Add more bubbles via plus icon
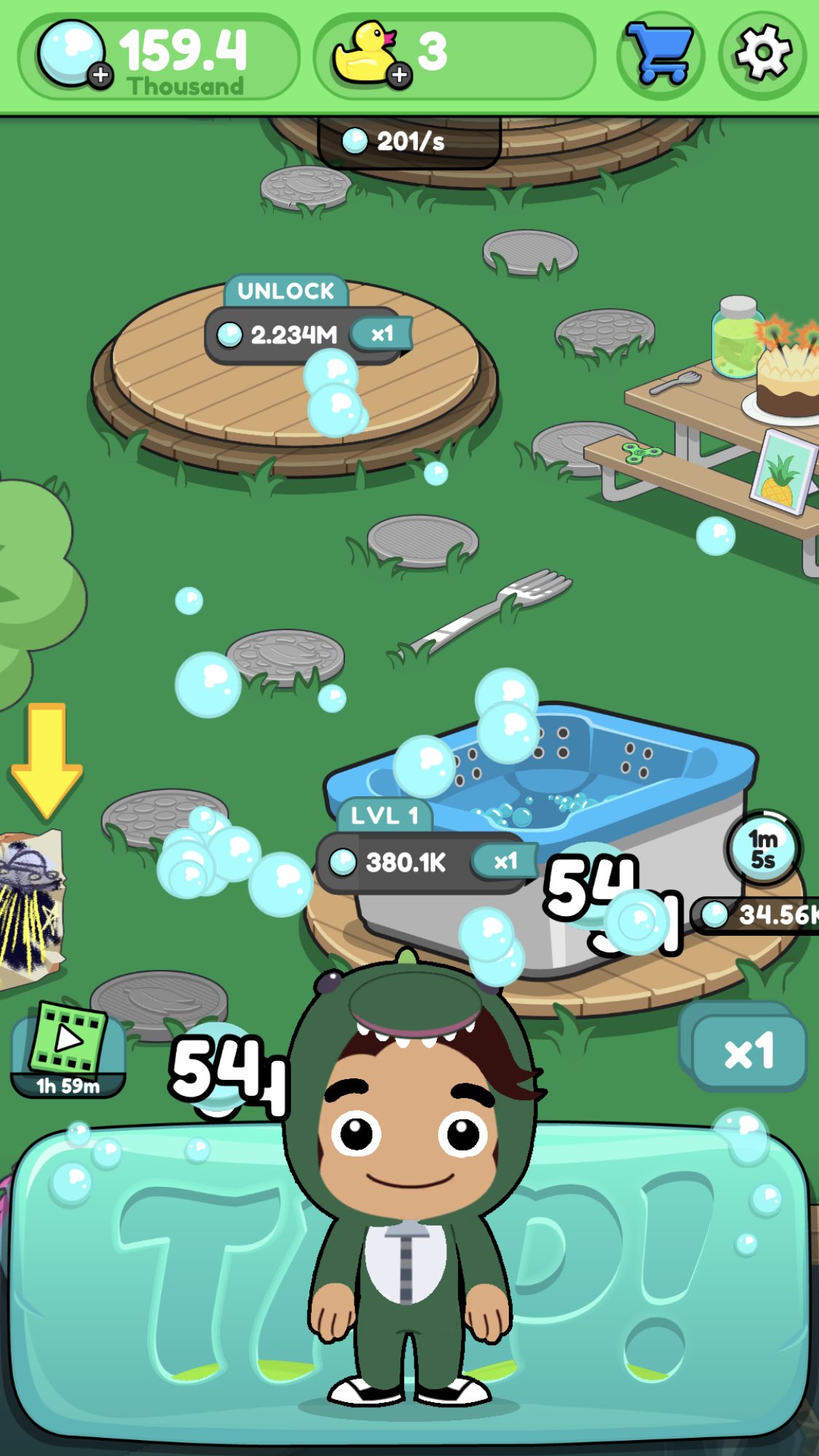Screen dimensions: 819x1456 100,74
